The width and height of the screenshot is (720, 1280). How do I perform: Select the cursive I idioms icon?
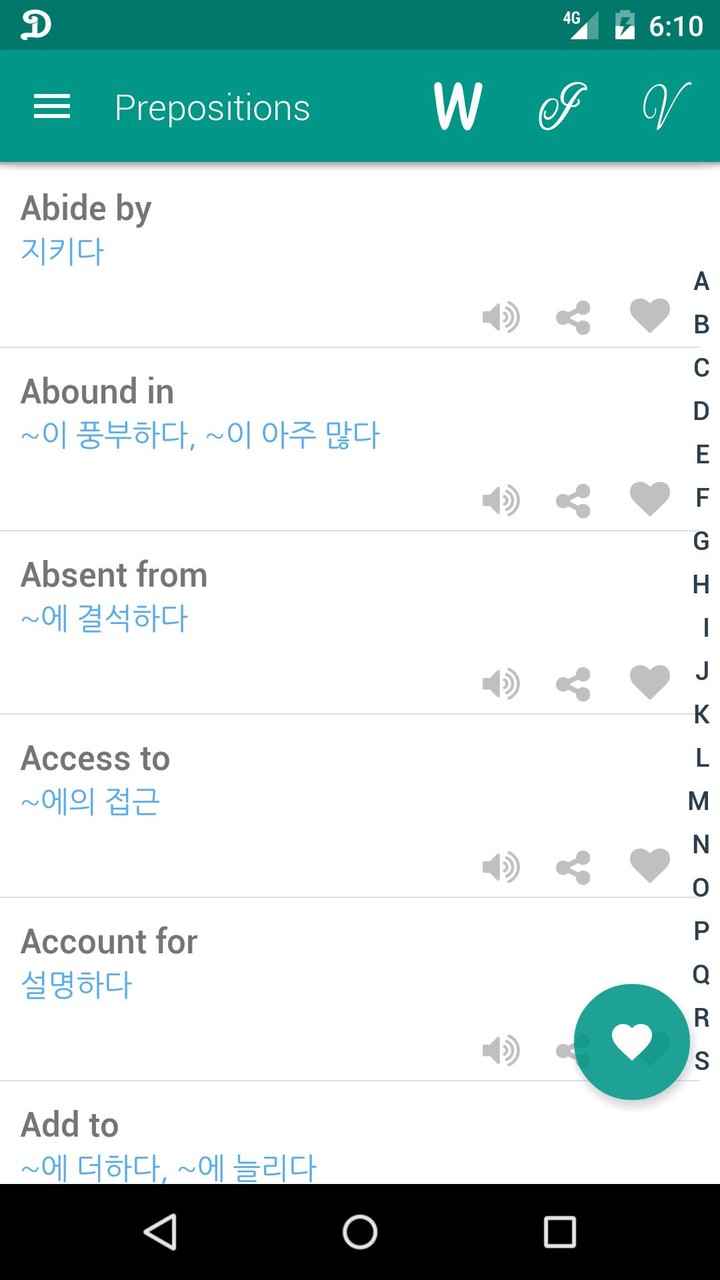(561, 106)
